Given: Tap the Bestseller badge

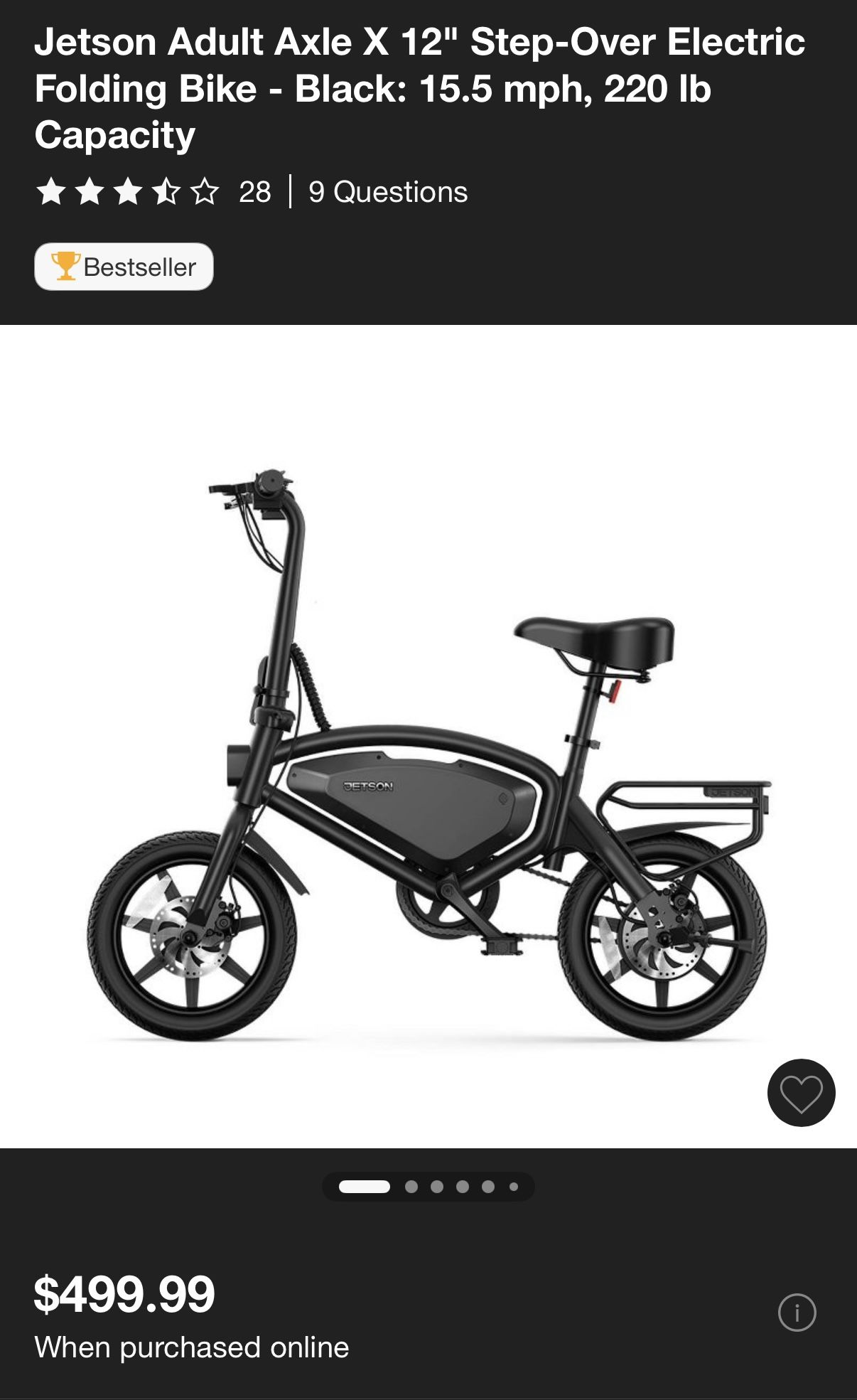Looking at the screenshot, I should point(124,267).
